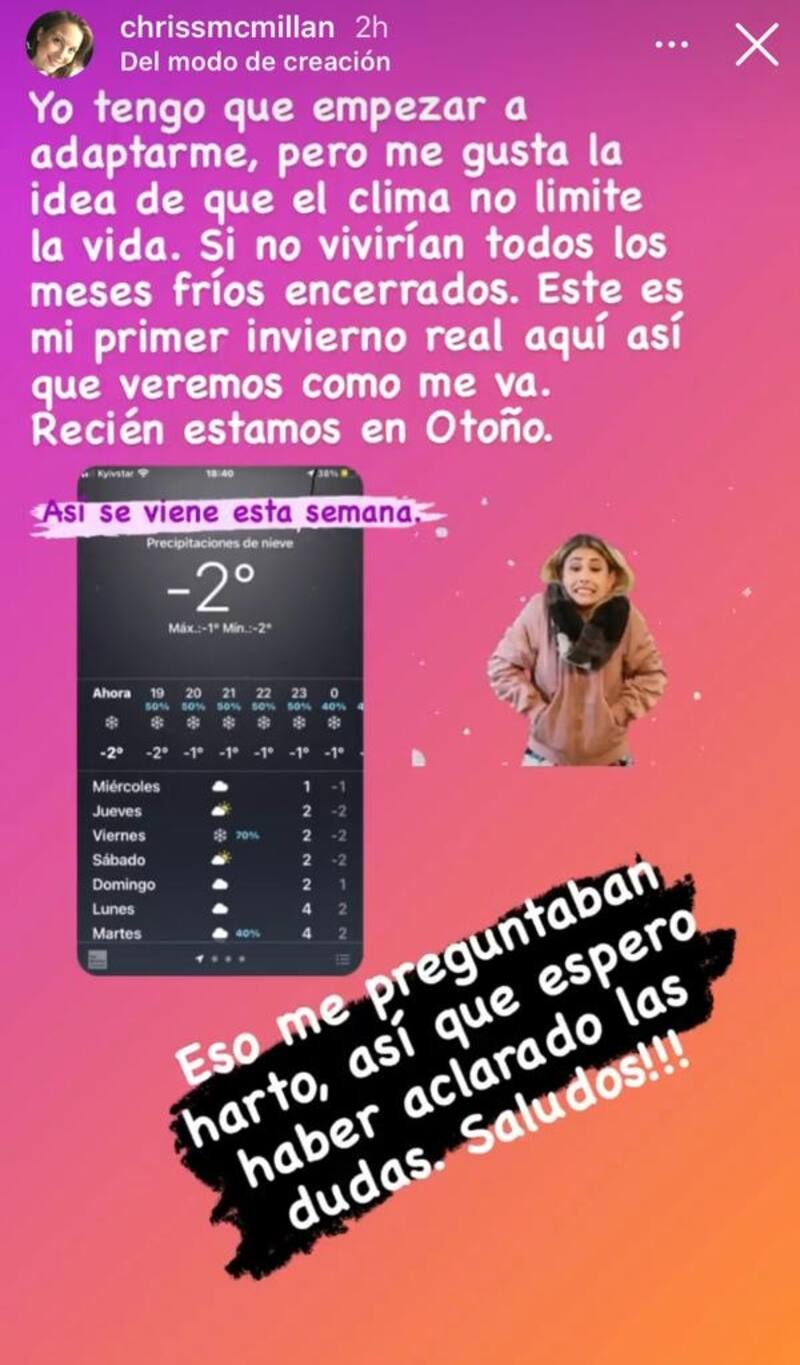Open chrissmcmillan's profile picture
The height and width of the screenshot is (1365, 800).
59,44
